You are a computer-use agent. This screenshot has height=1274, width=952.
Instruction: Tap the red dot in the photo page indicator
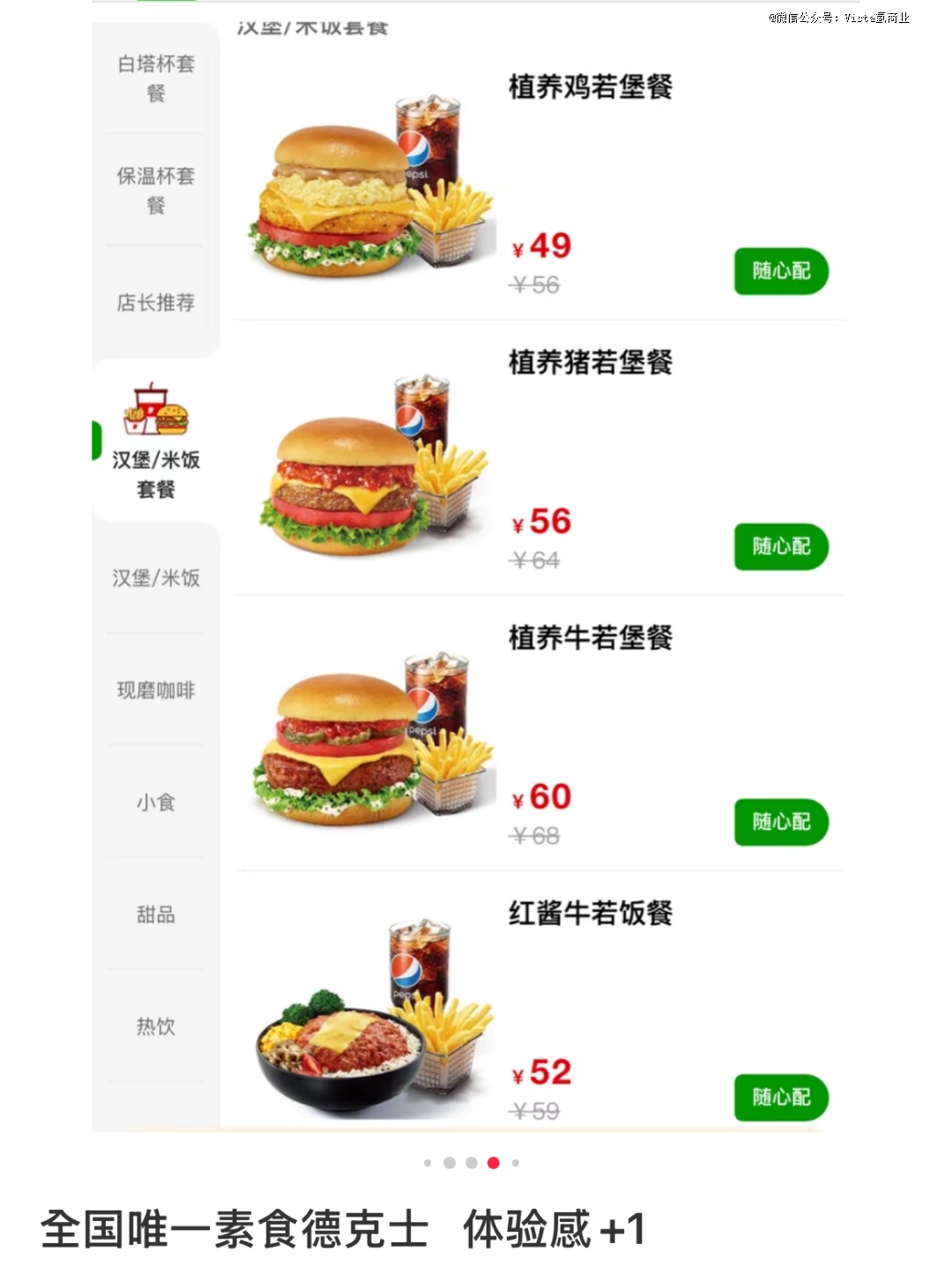(x=494, y=1163)
